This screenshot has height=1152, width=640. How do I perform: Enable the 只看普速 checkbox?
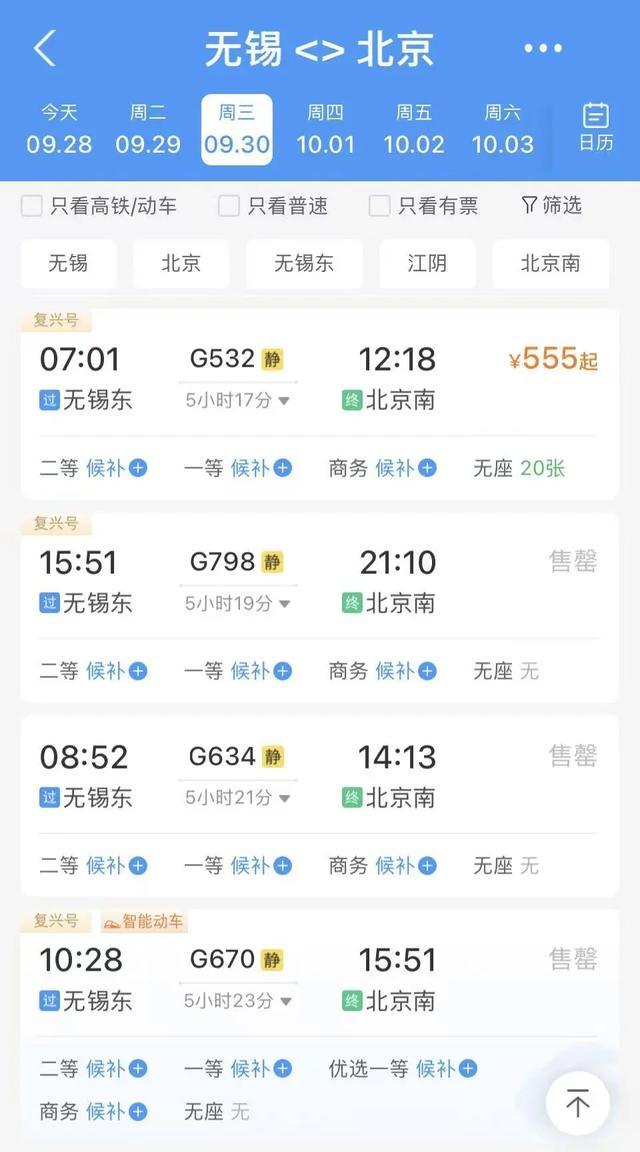(229, 206)
